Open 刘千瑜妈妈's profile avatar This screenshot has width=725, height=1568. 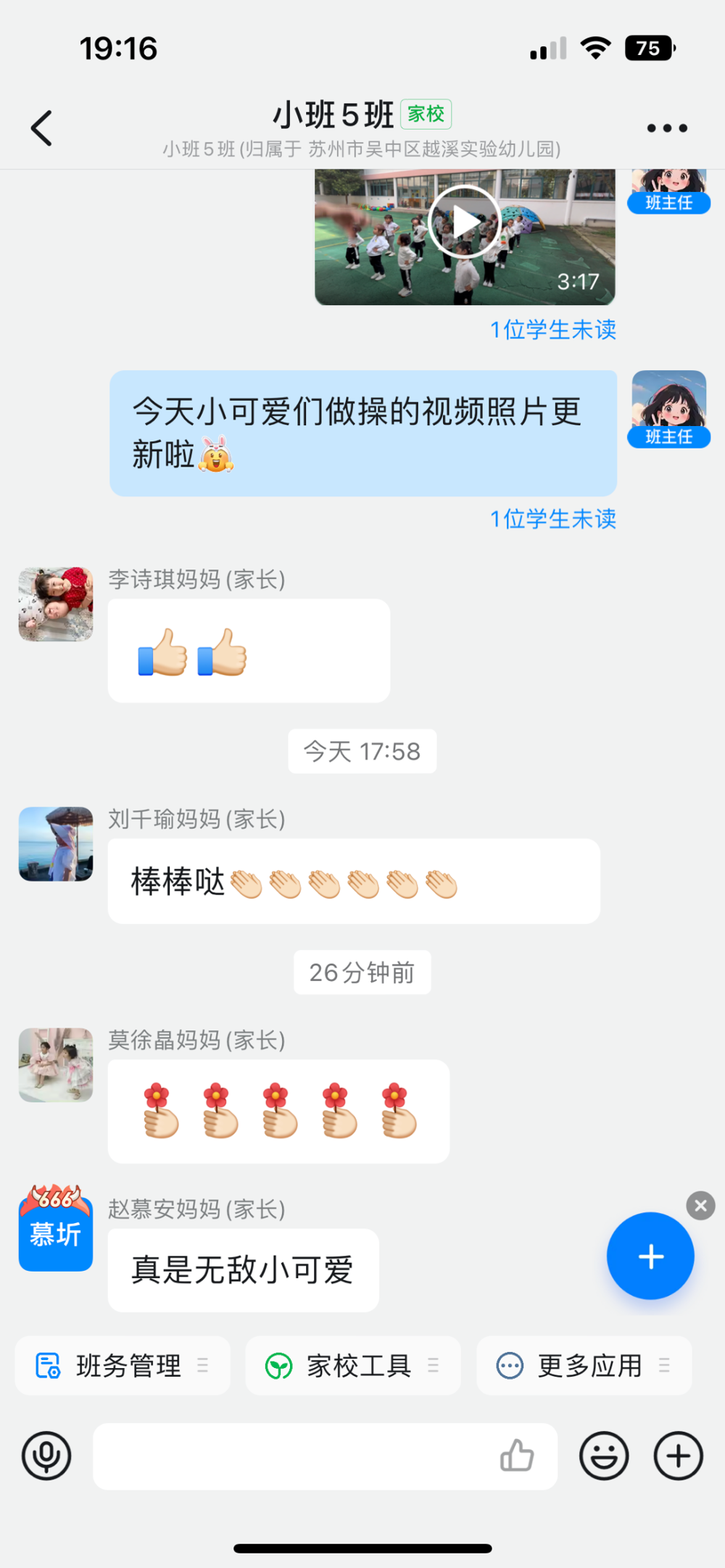[x=56, y=844]
